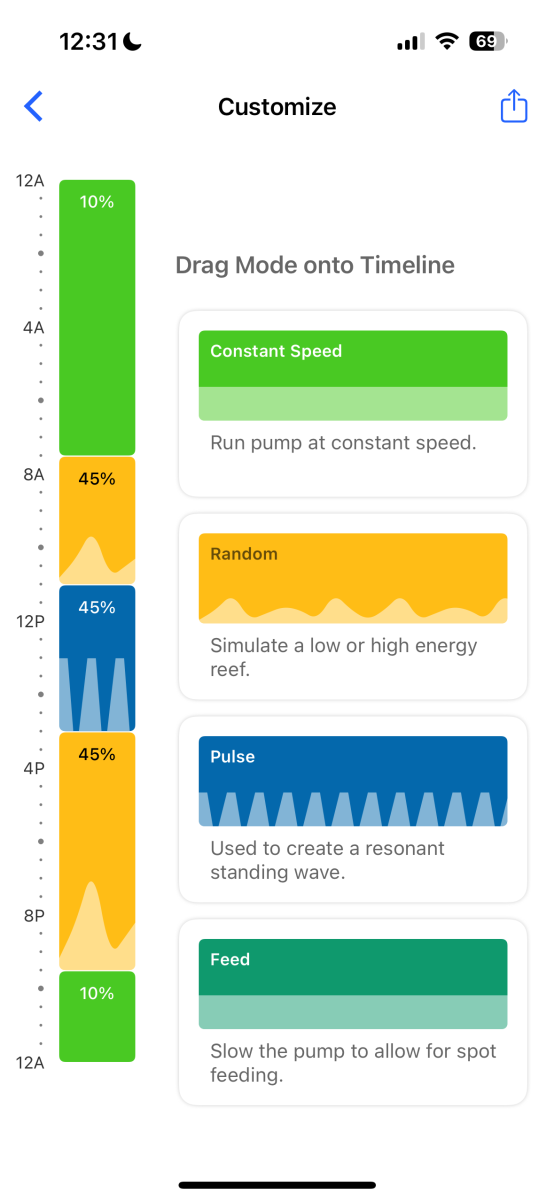Select the Random mode card
This screenshot has width=554, height=1200.
point(353,606)
